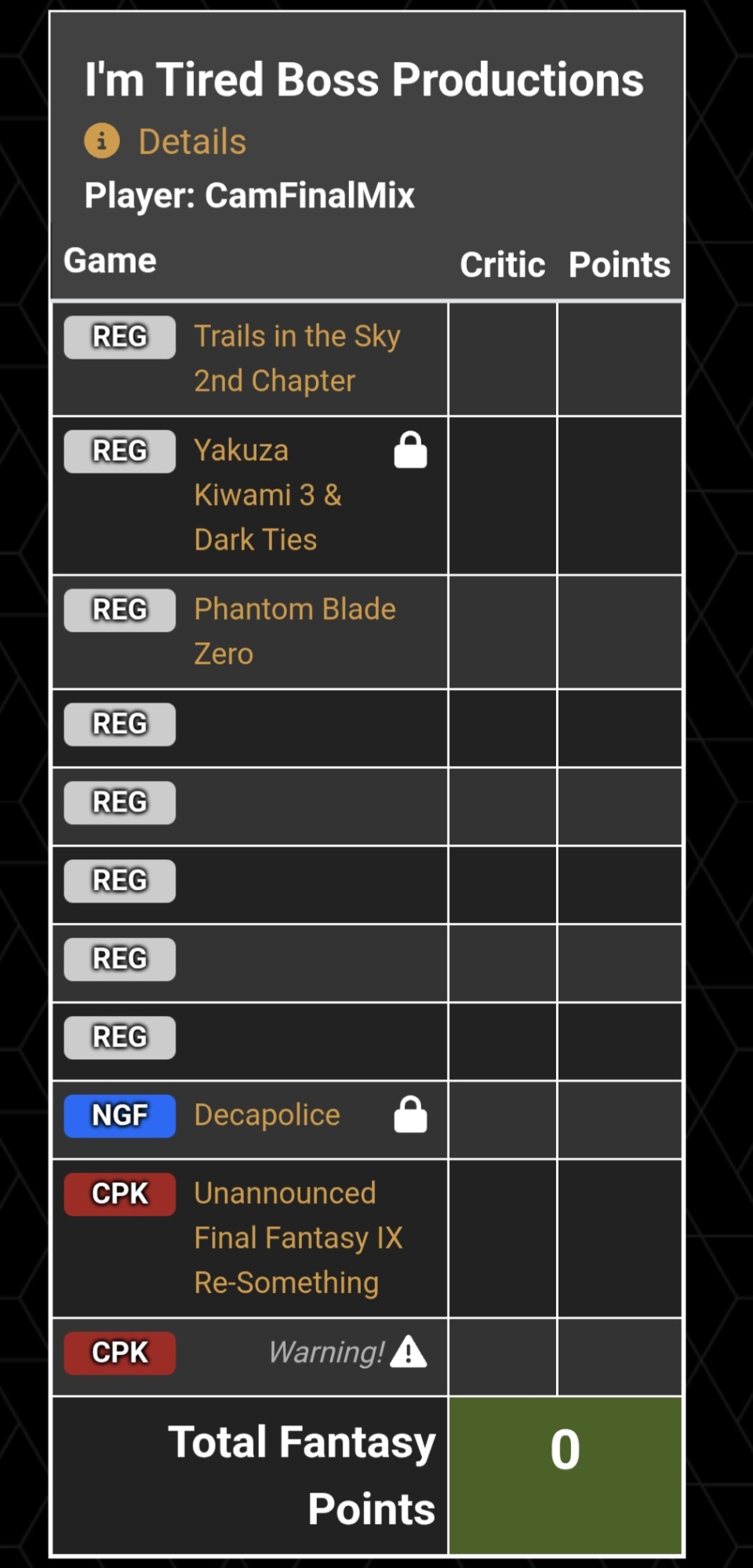Open Yakuza Kiwami 3 & Dark Ties
Image resolution: width=753 pixels, height=1568 pixels.
267,495
